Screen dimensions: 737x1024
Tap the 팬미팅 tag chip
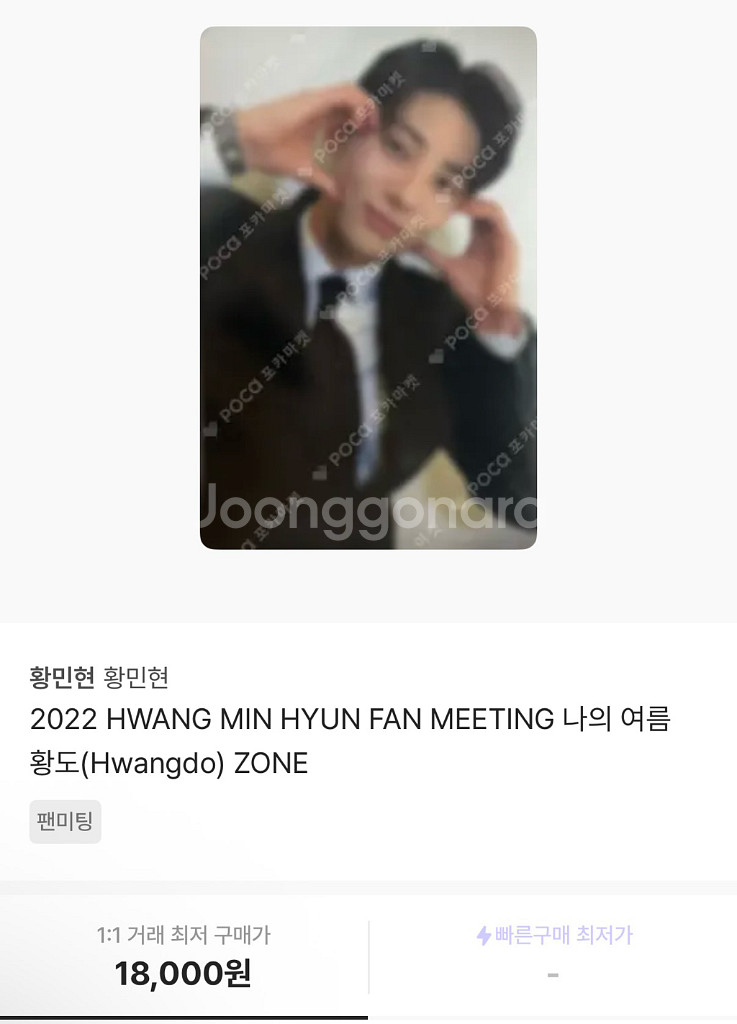(x=65, y=822)
